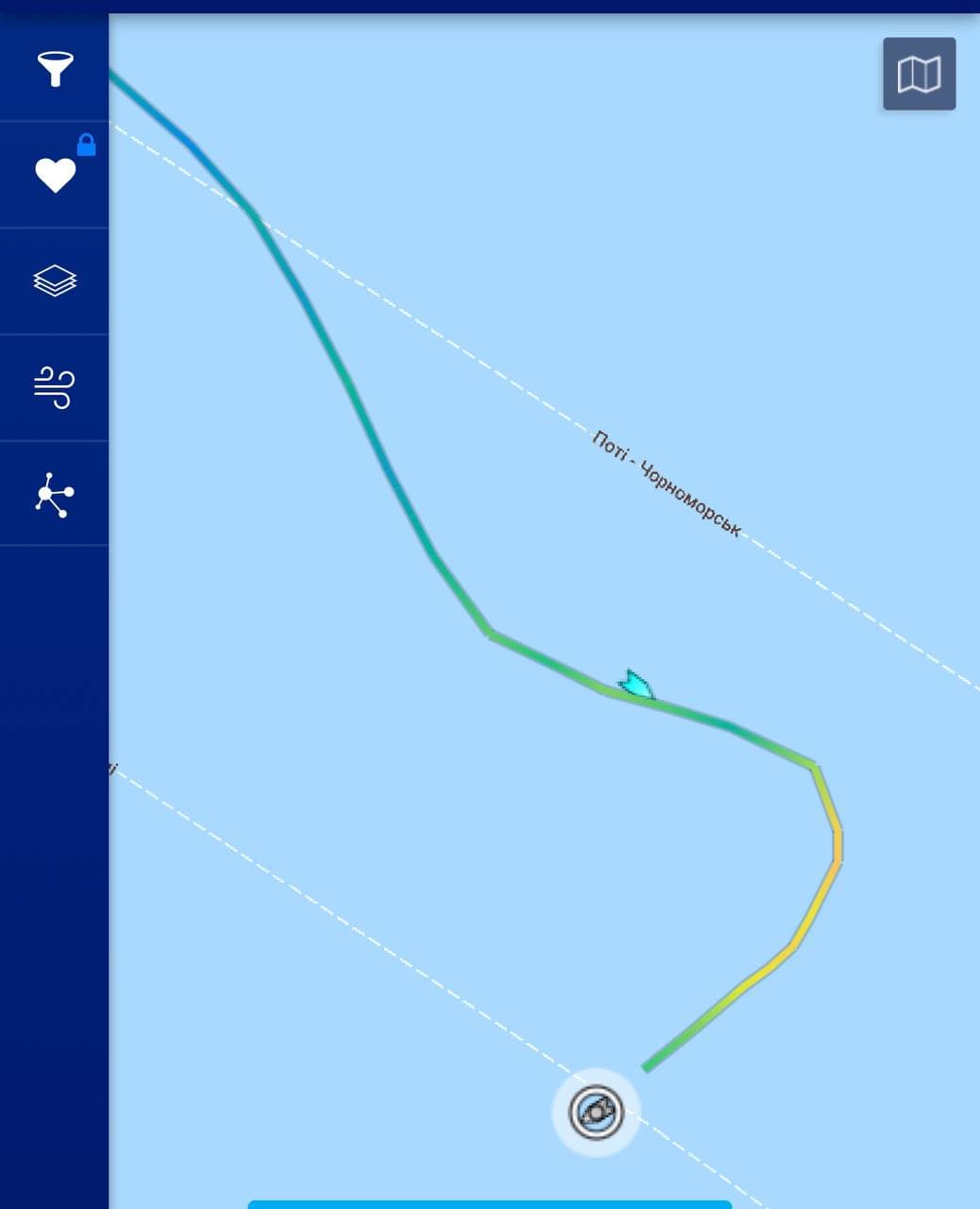Viewport: 980px width, 1209px height.
Task: Open map layers panel
Action: pos(55,281)
